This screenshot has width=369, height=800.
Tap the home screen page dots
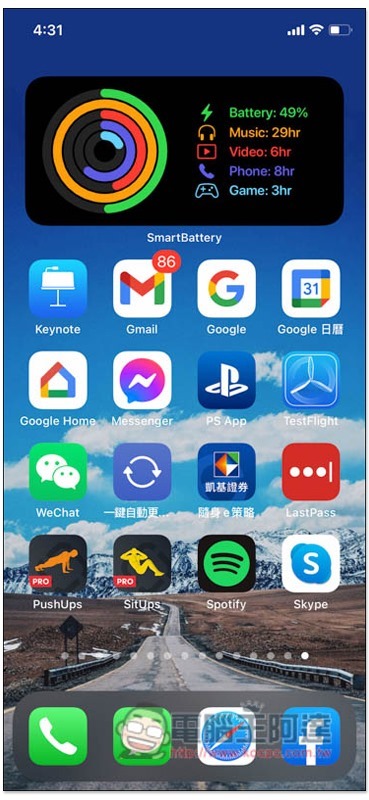tap(184, 656)
